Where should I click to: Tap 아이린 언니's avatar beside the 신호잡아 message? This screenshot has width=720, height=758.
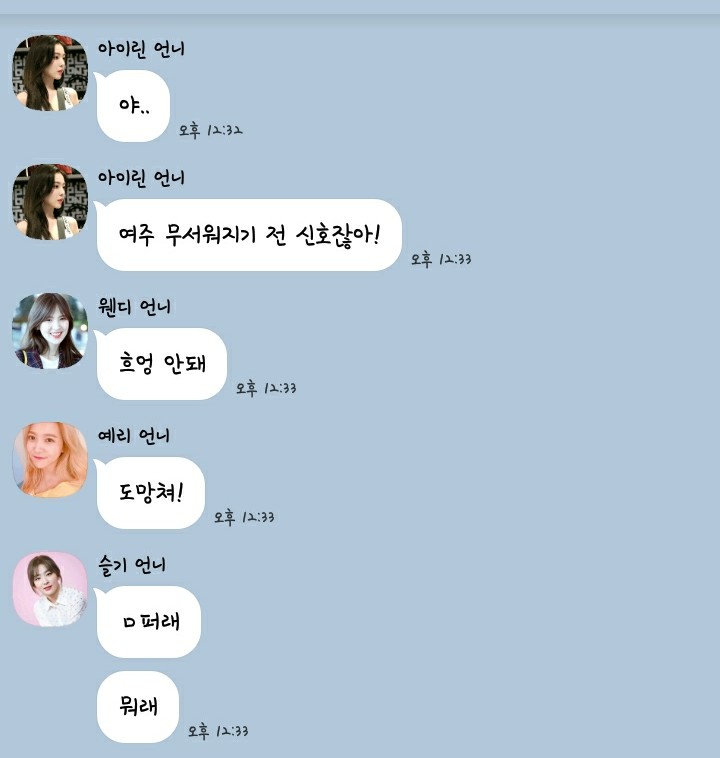[50, 202]
